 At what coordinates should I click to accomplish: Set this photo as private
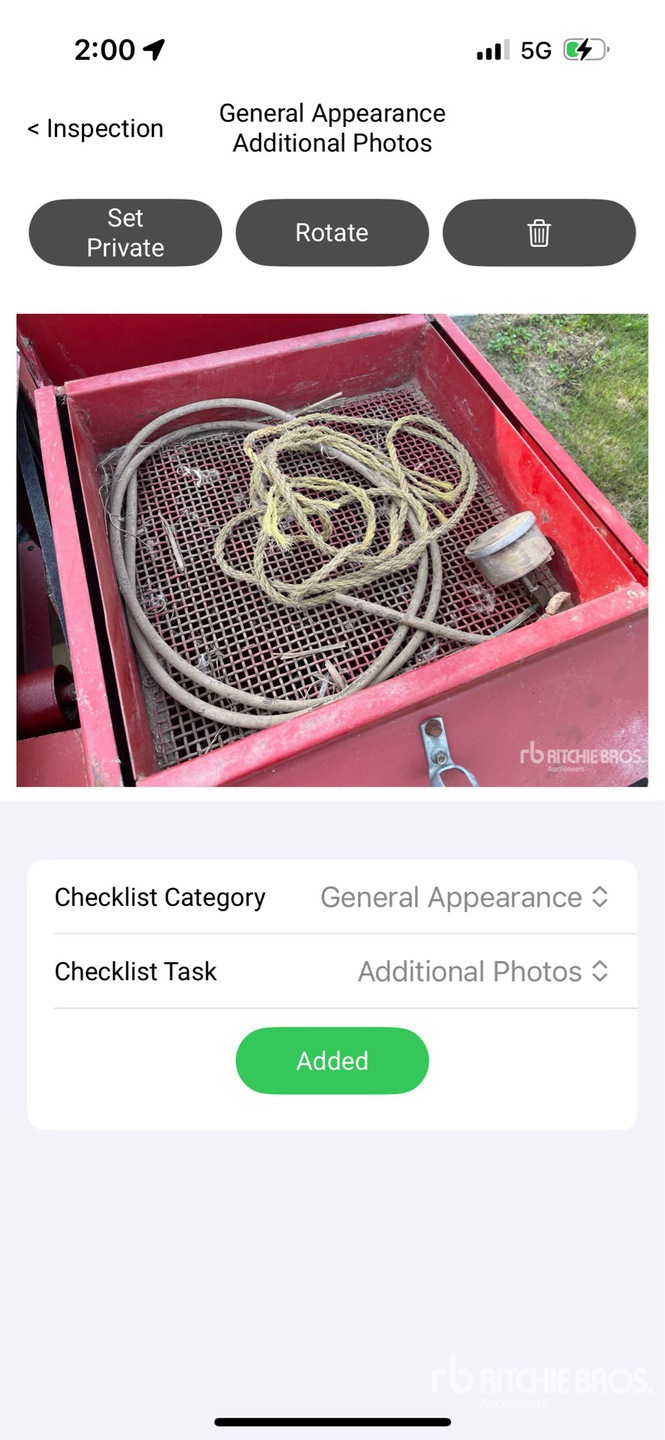[125, 233]
